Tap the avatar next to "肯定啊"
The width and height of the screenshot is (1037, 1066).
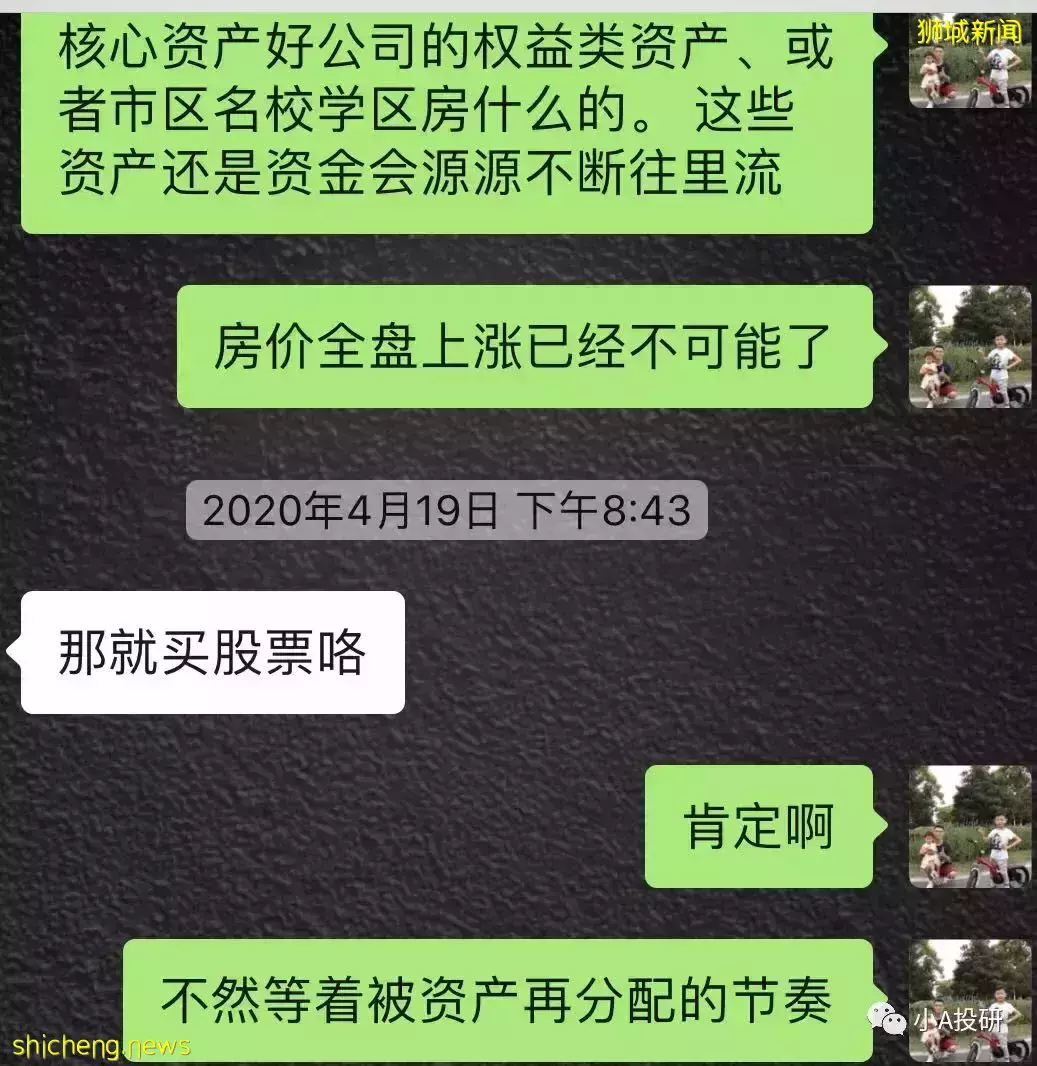click(x=969, y=826)
